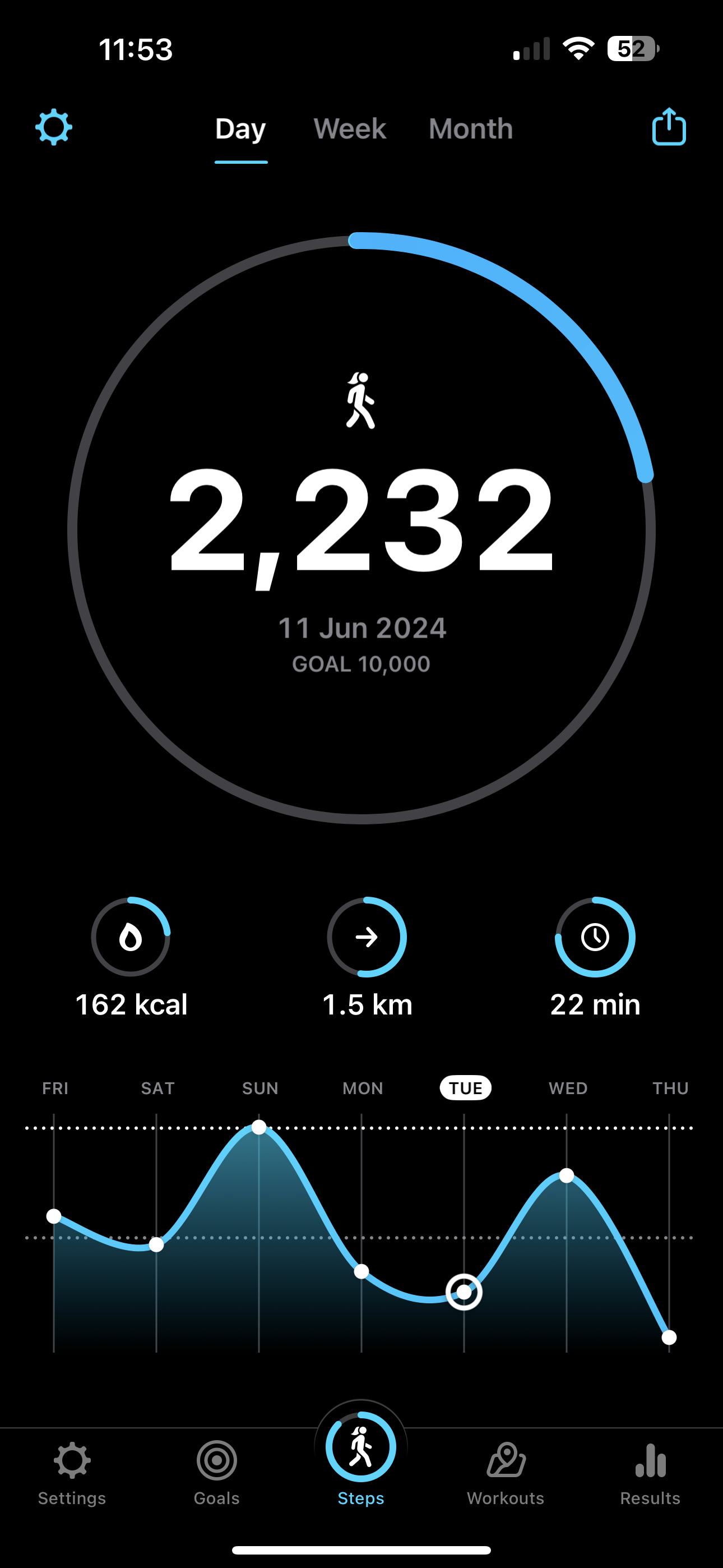View the Results tab
Viewport: 723px width, 1568px height.
(650, 1473)
